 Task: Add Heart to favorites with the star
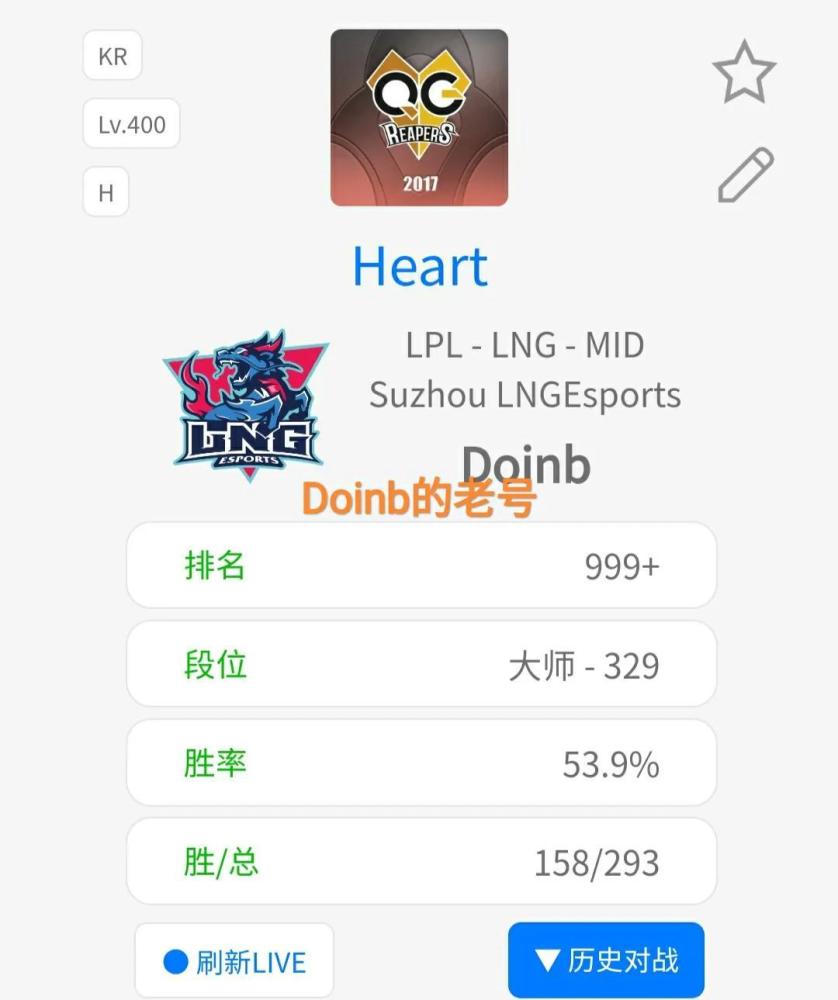(x=743, y=72)
